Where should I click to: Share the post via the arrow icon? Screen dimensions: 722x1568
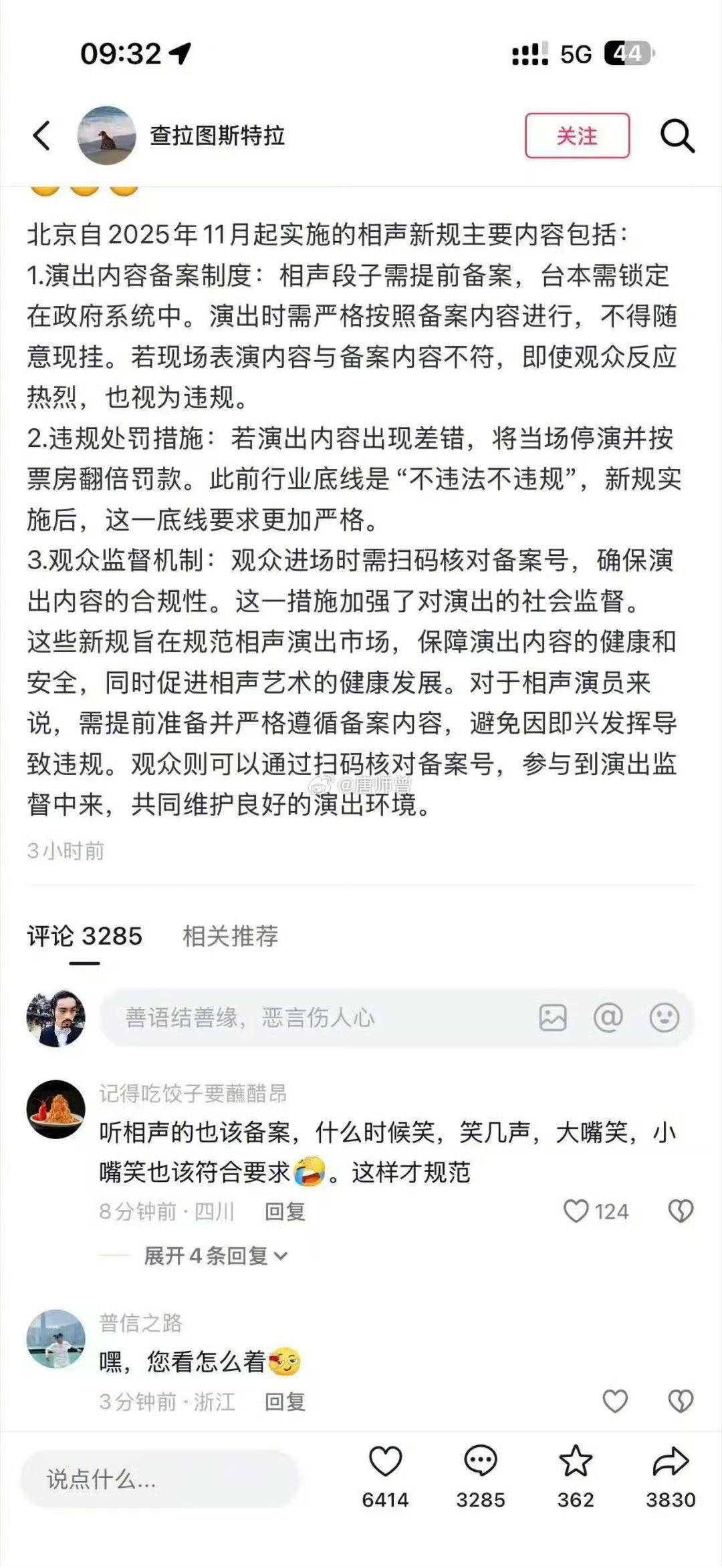coord(670,1463)
